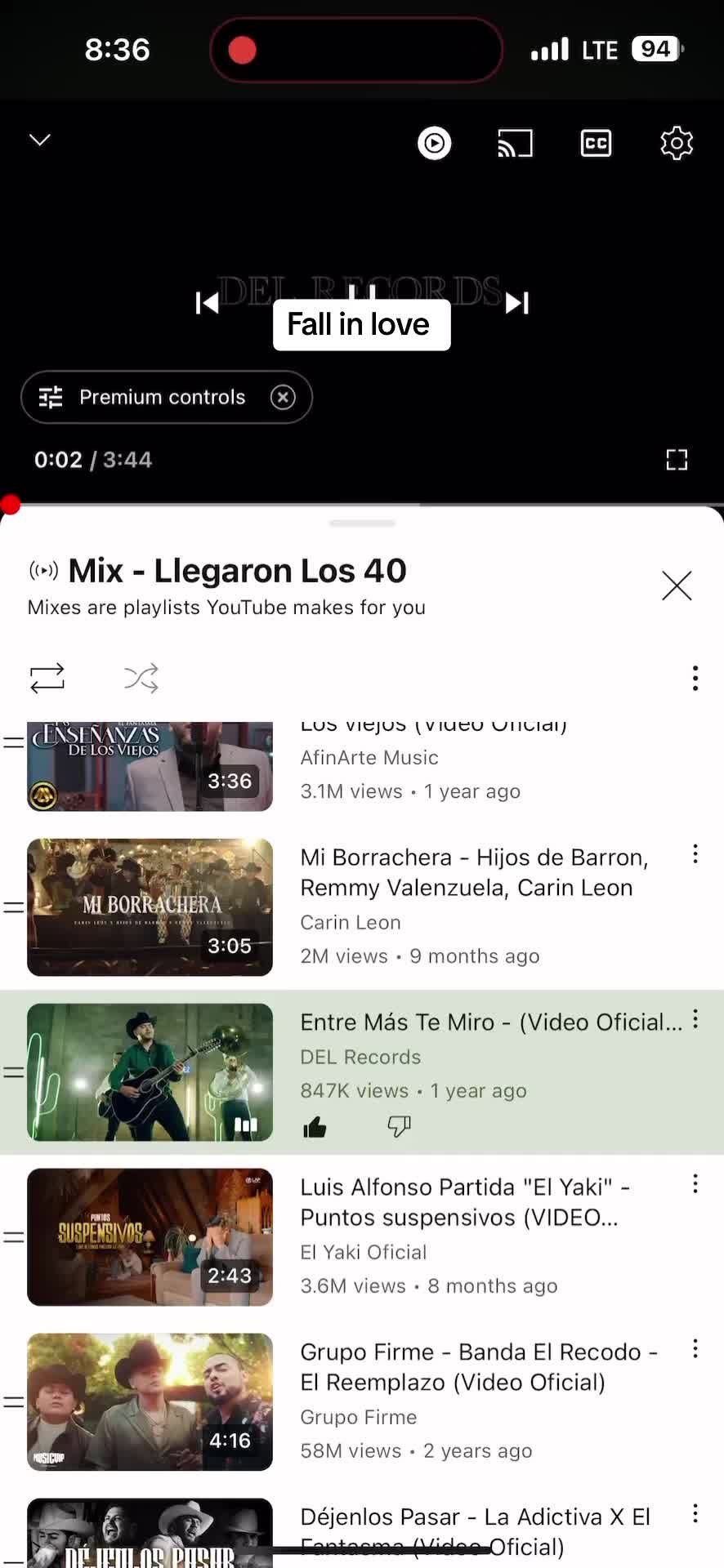Enable playlist repeat

click(47, 678)
